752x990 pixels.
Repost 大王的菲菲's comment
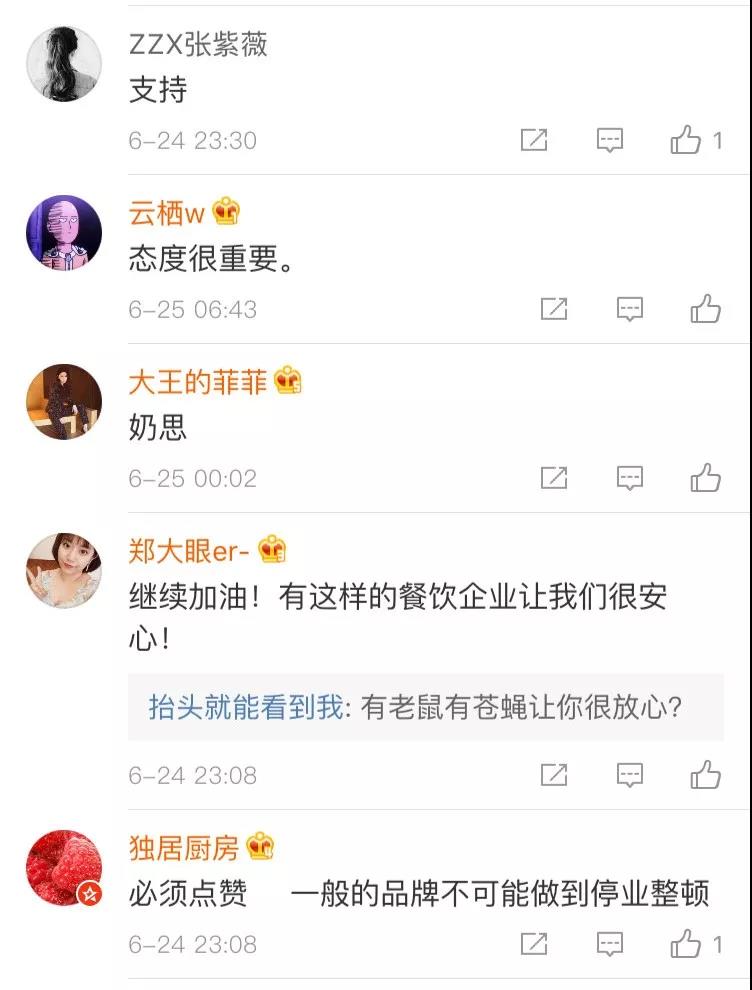coord(554,479)
